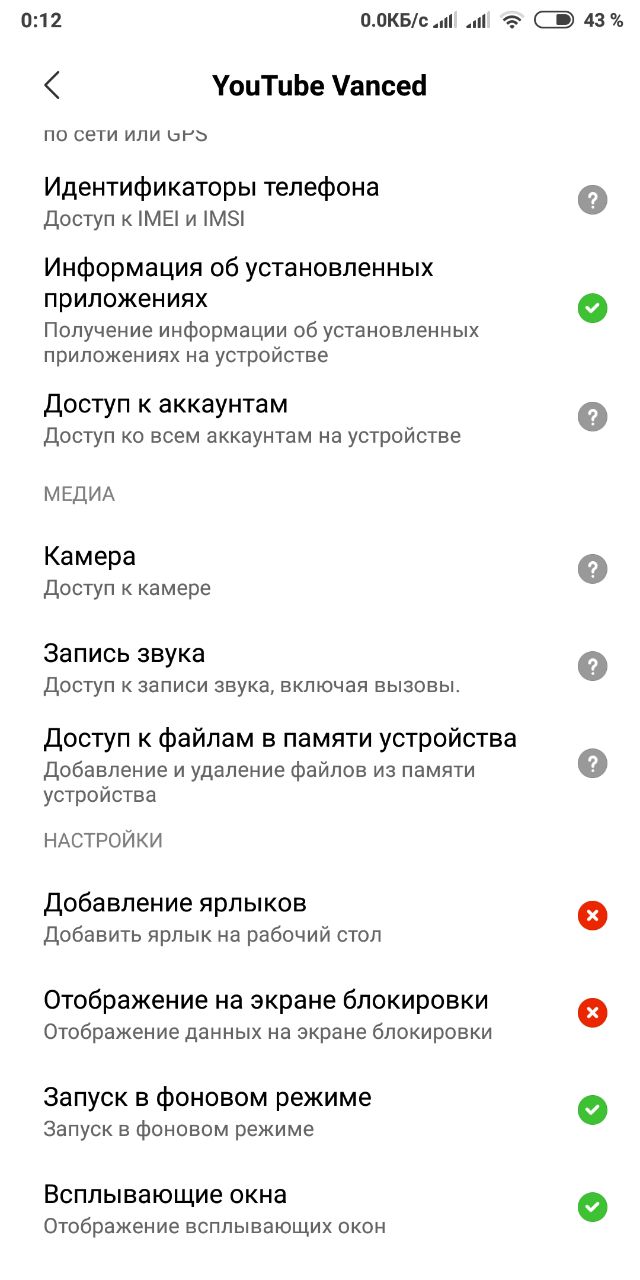
Task: Change Добавление ярлыков permission
Action: tap(320, 916)
